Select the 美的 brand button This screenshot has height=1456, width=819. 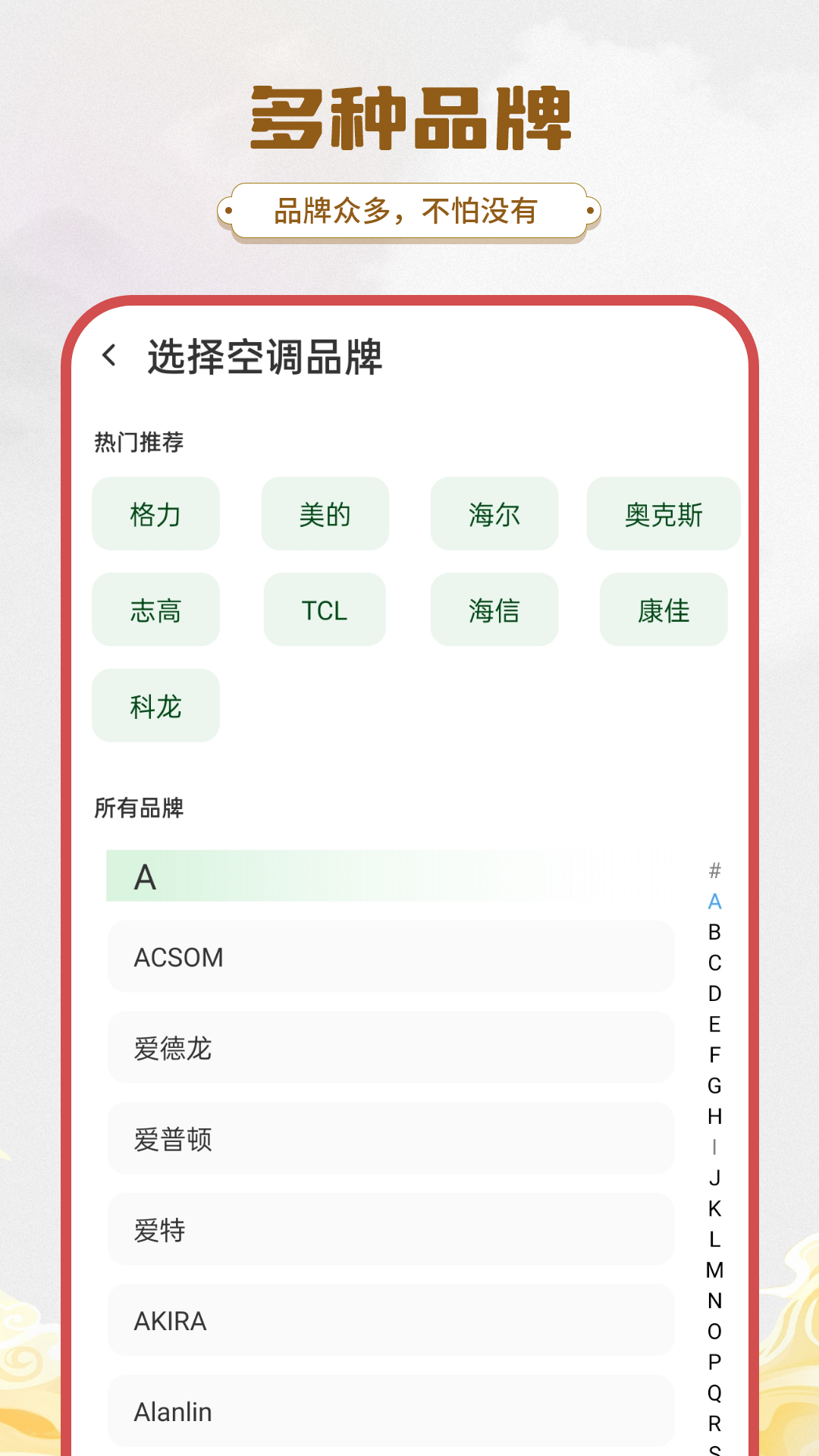(x=325, y=514)
